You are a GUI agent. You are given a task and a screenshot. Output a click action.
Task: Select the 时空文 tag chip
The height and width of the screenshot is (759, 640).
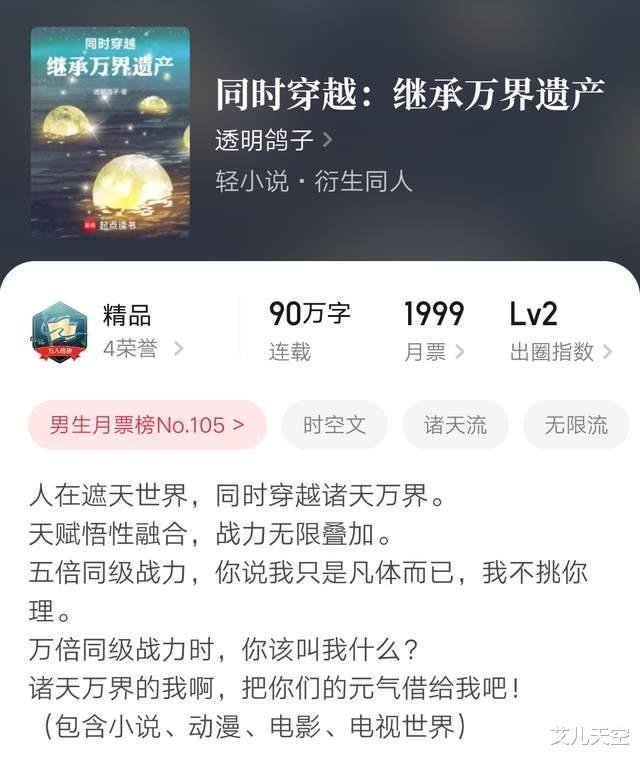tap(335, 425)
